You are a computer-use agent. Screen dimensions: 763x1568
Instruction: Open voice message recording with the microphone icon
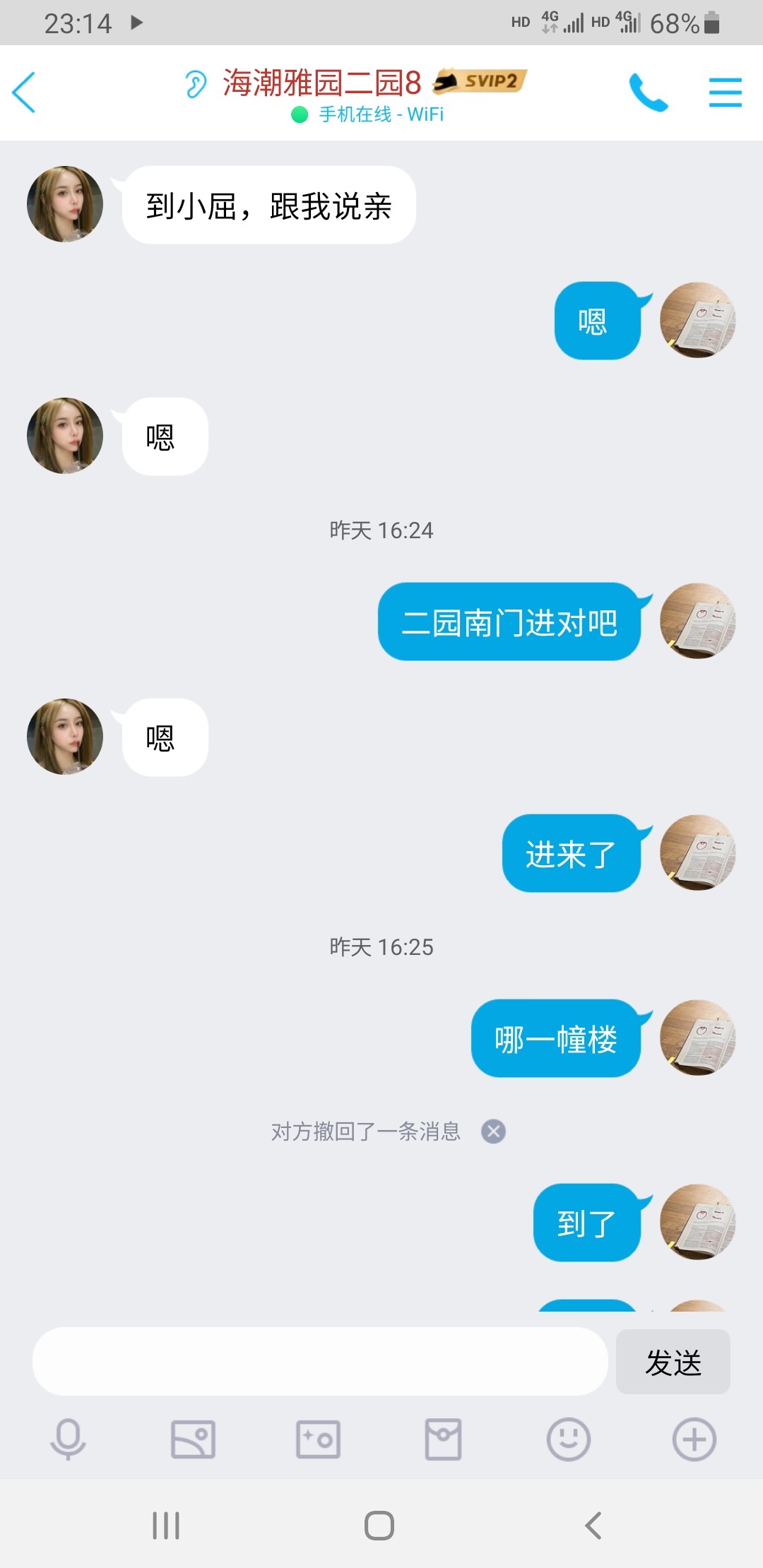pyautogui.click(x=66, y=1441)
